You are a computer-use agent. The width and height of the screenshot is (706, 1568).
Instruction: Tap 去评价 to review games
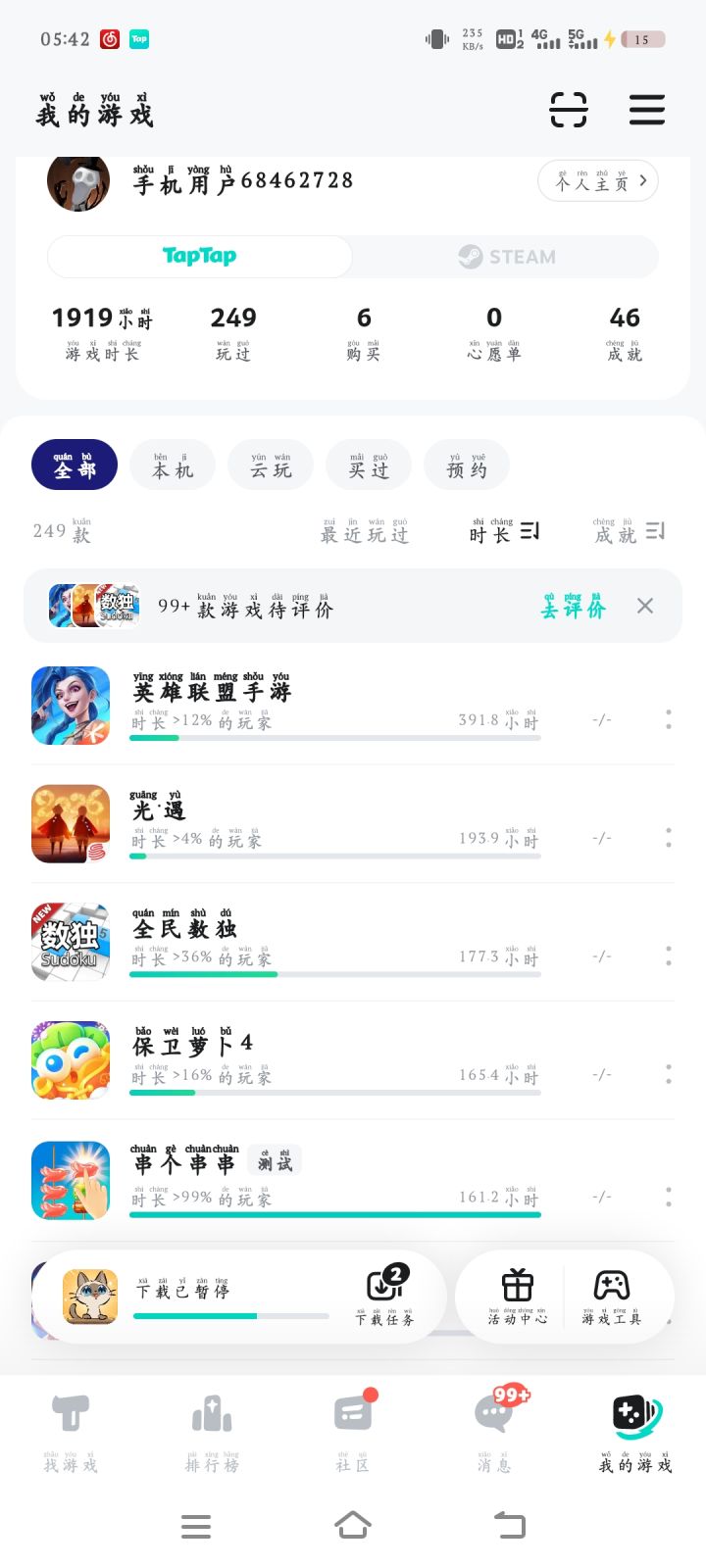pyautogui.click(x=574, y=607)
